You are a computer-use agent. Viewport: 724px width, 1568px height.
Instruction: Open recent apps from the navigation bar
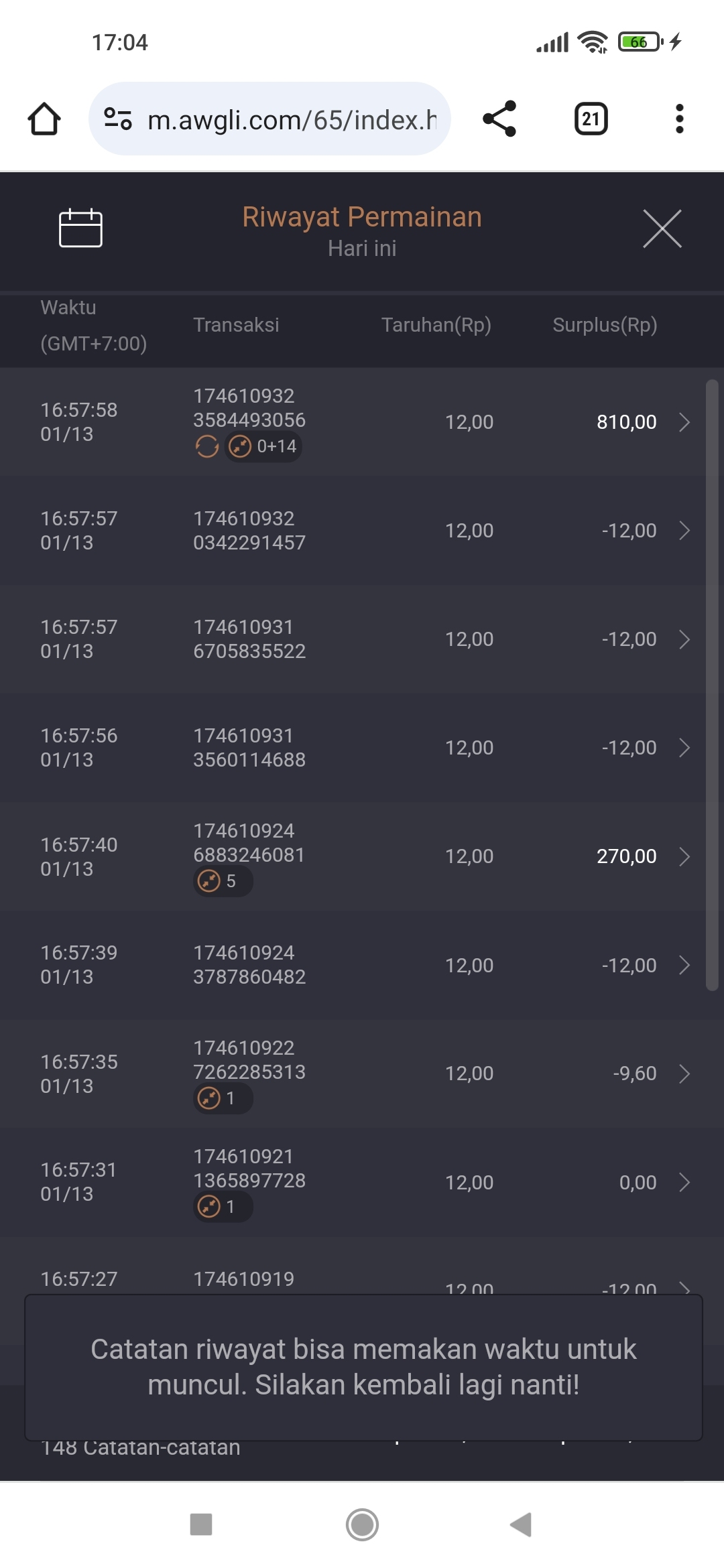(201, 1524)
